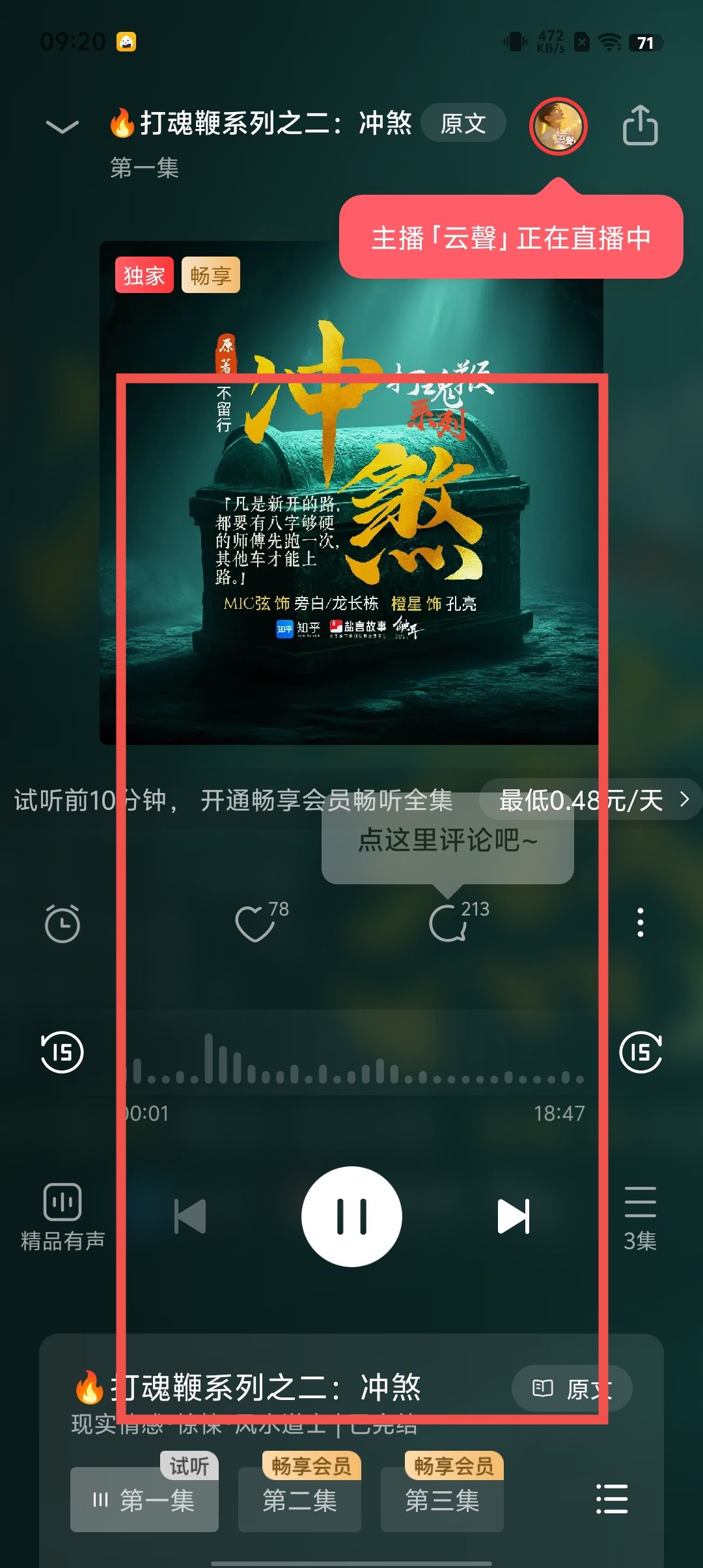Skip forward 15 seconds

click(x=641, y=1052)
